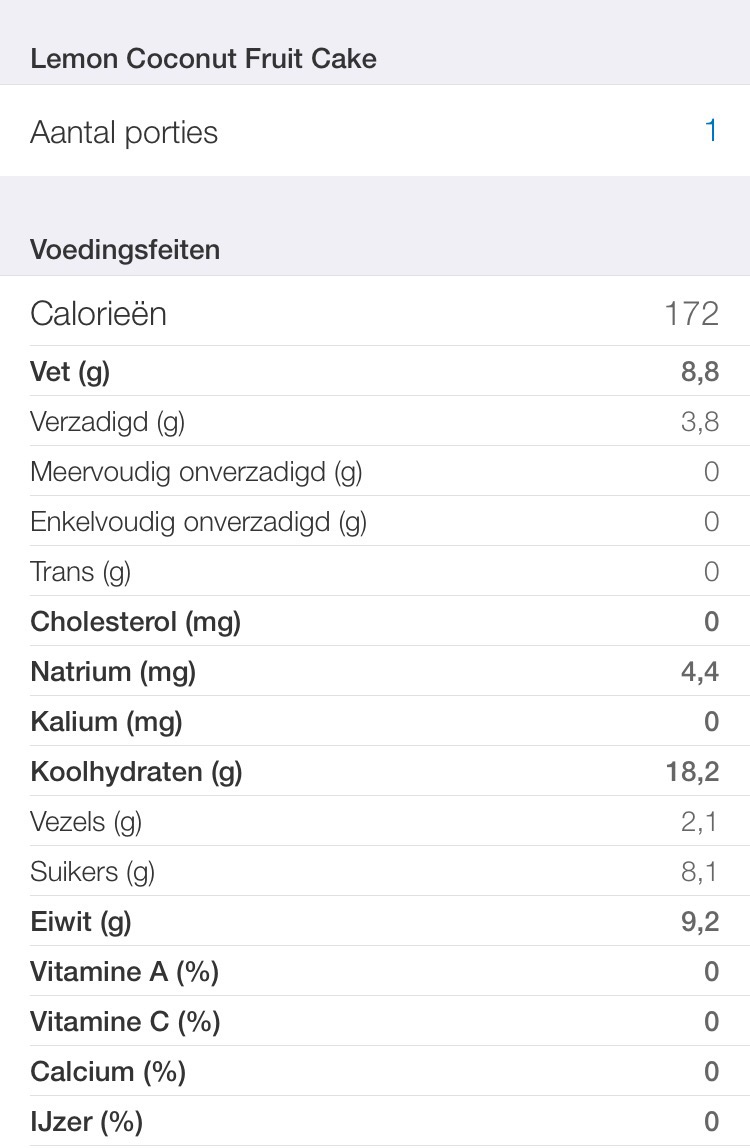Edit the Aantal porties serving count

tap(710, 132)
